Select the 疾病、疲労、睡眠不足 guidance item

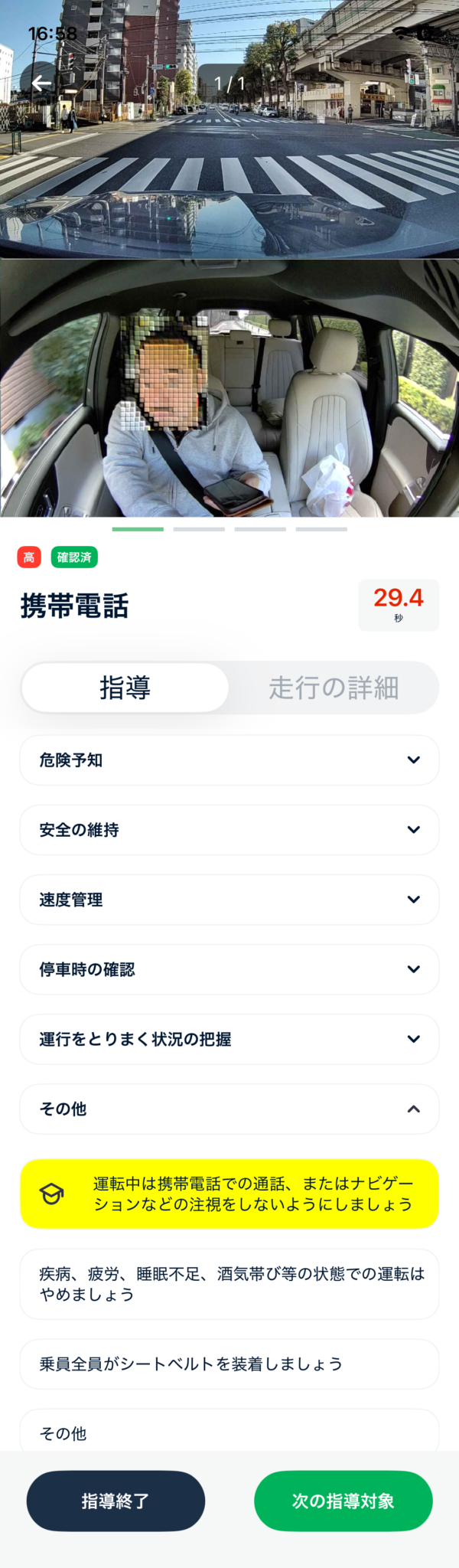click(229, 1284)
